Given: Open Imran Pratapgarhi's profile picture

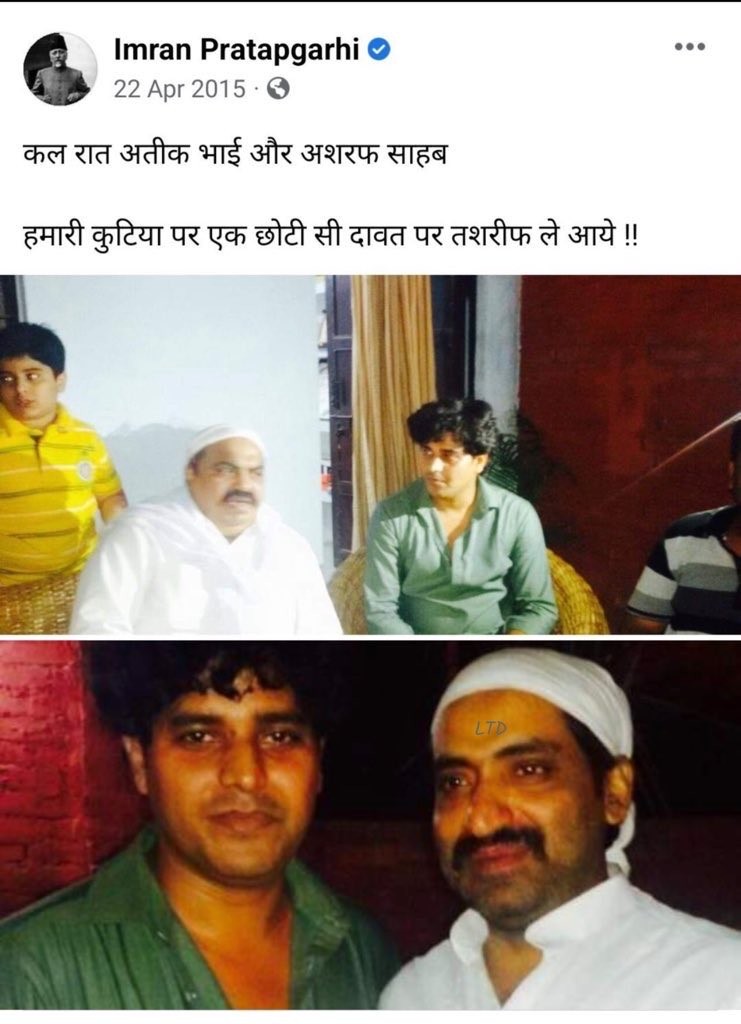Looking at the screenshot, I should (x=60, y=68).
